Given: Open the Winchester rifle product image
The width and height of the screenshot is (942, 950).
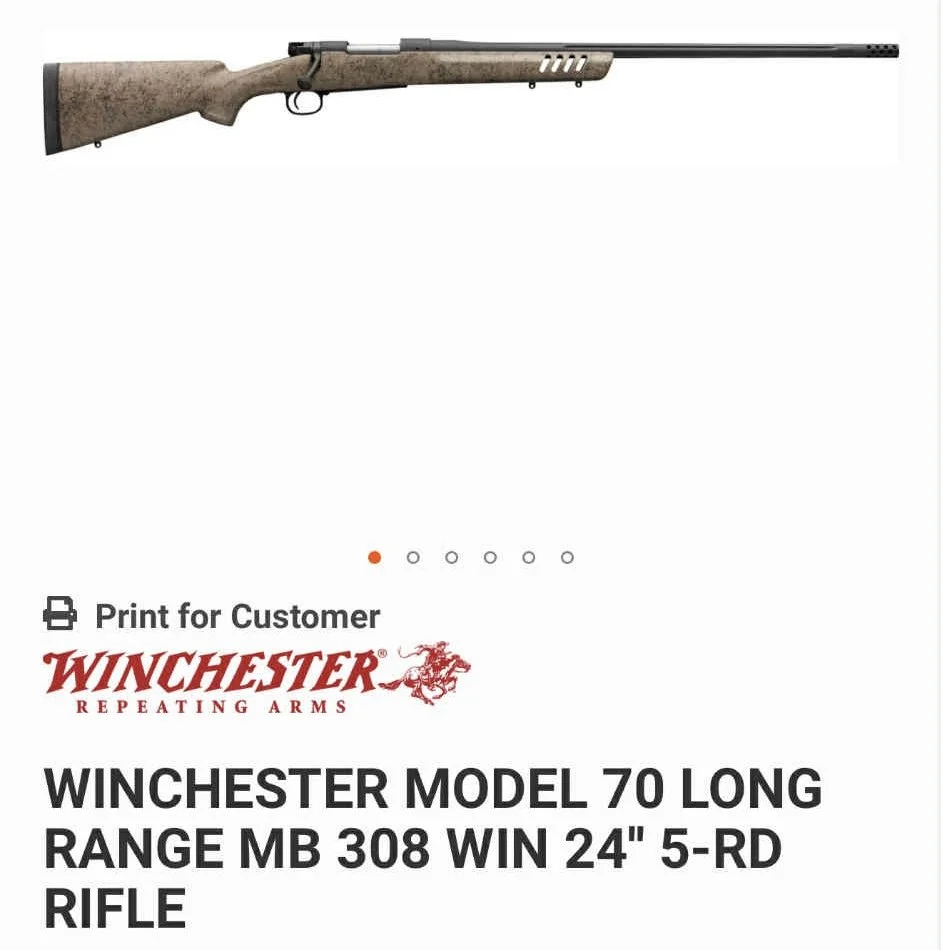Looking at the screenshot, I should tap(471, 97).
